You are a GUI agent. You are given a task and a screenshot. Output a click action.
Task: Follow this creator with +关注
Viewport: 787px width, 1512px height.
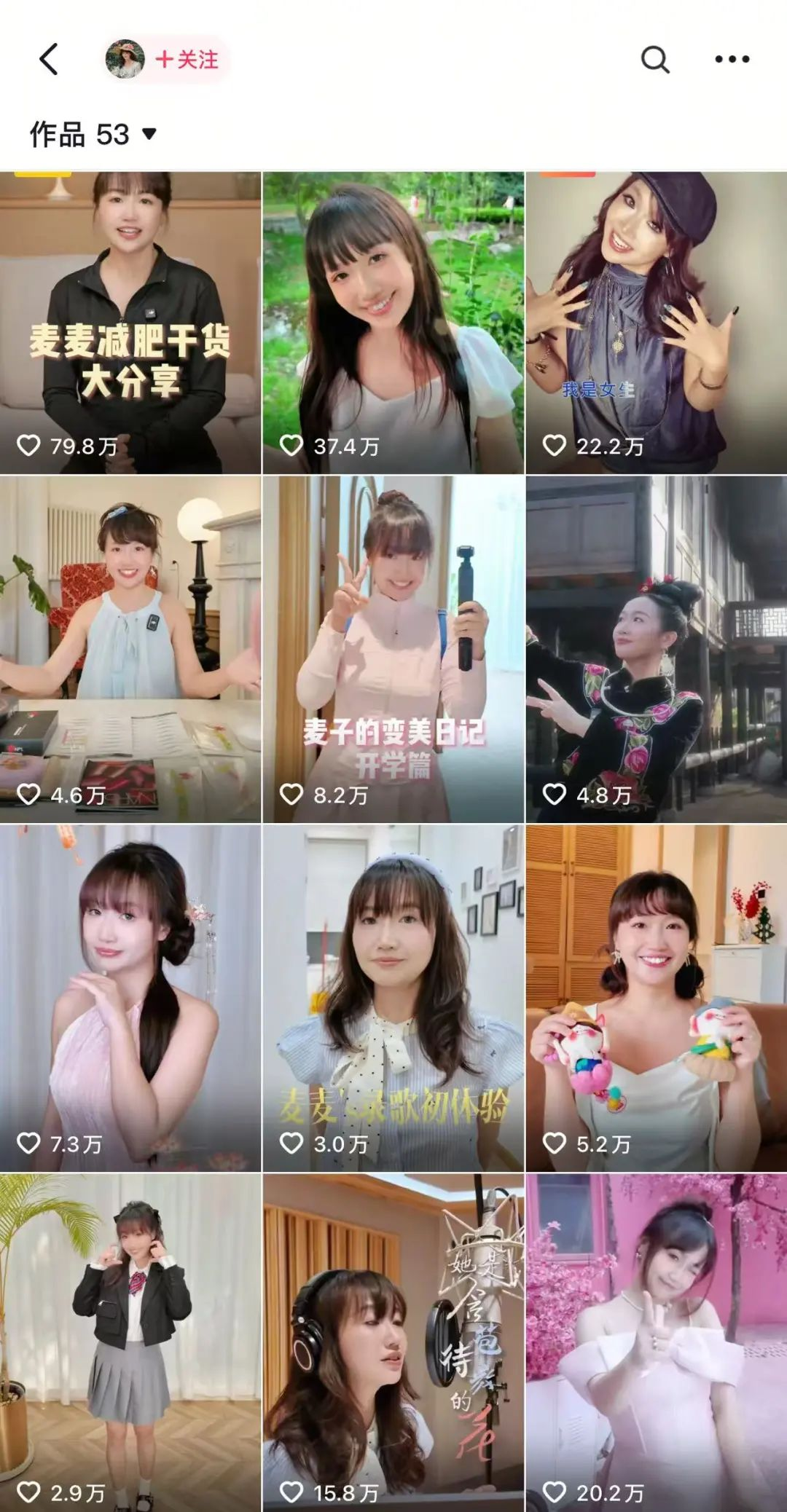coord(187,59)
